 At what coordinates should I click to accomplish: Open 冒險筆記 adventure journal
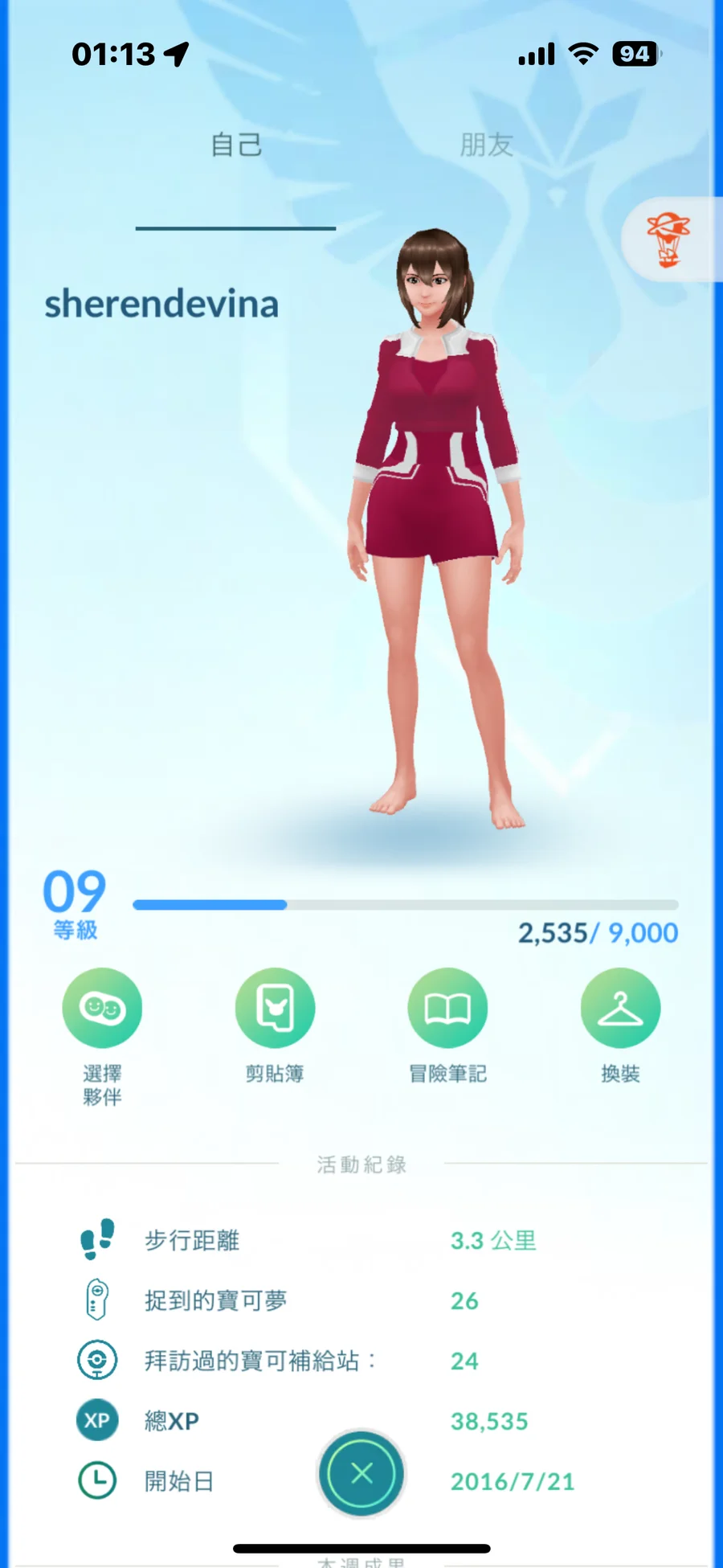click(447, 1008)
